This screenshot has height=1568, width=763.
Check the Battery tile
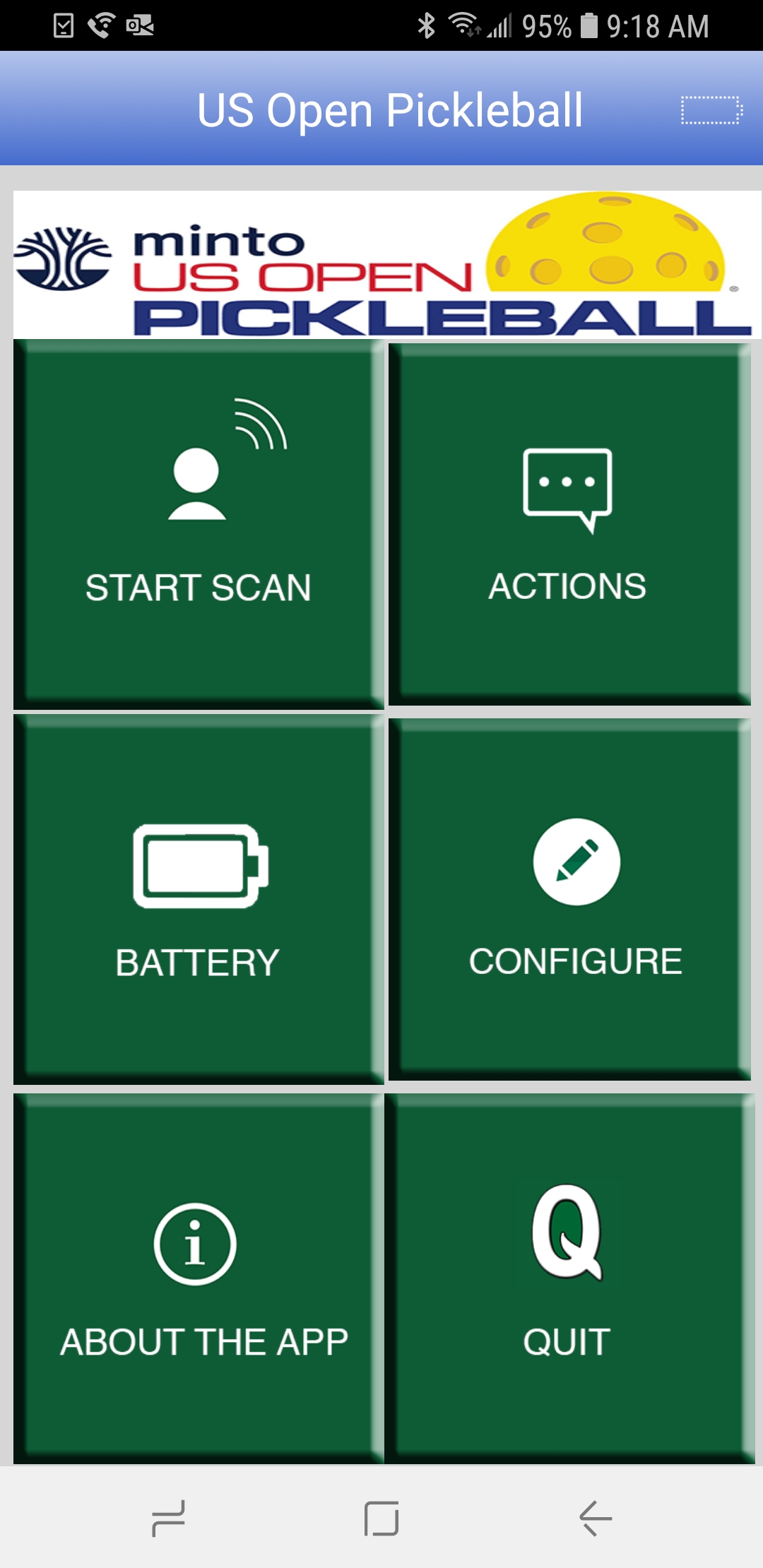(198, 898)
